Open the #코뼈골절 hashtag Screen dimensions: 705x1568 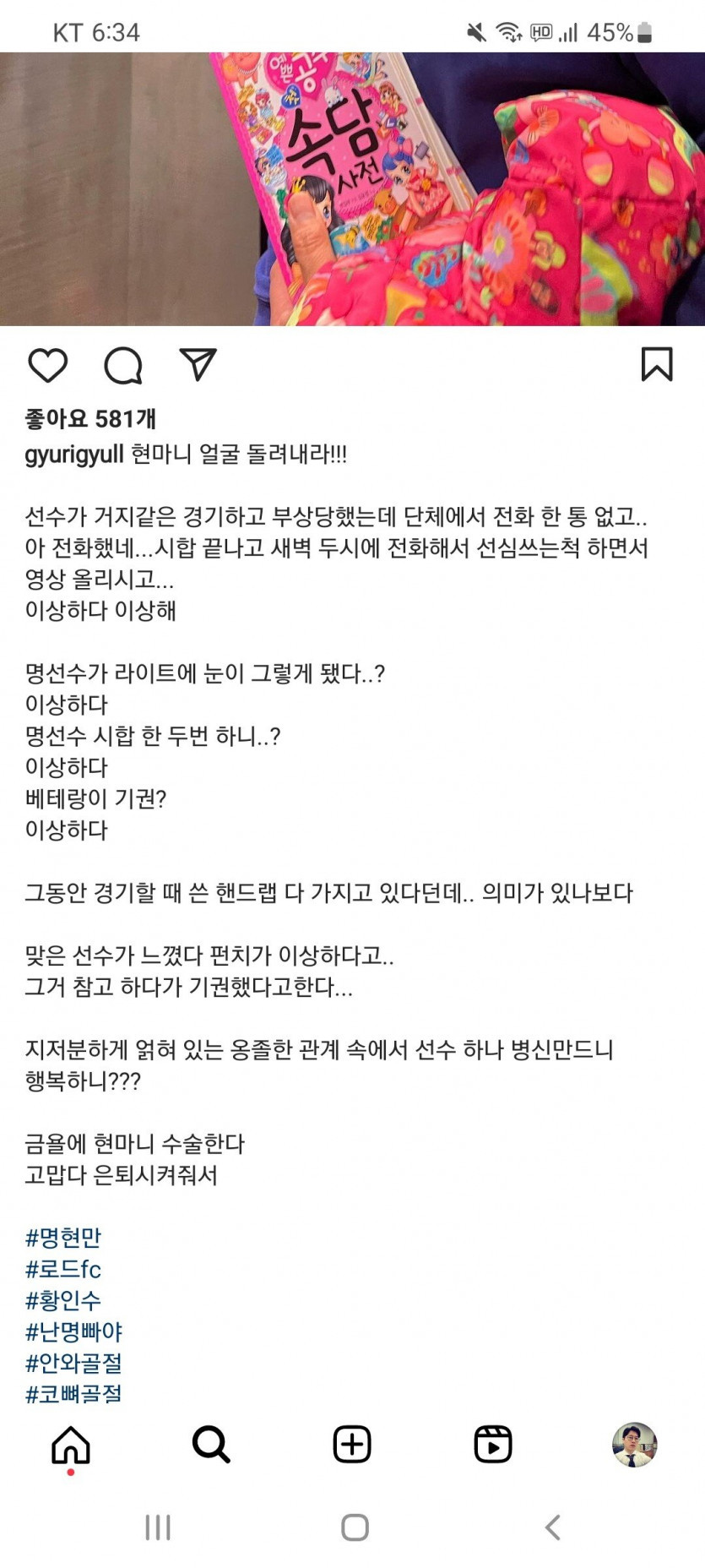74,1394
